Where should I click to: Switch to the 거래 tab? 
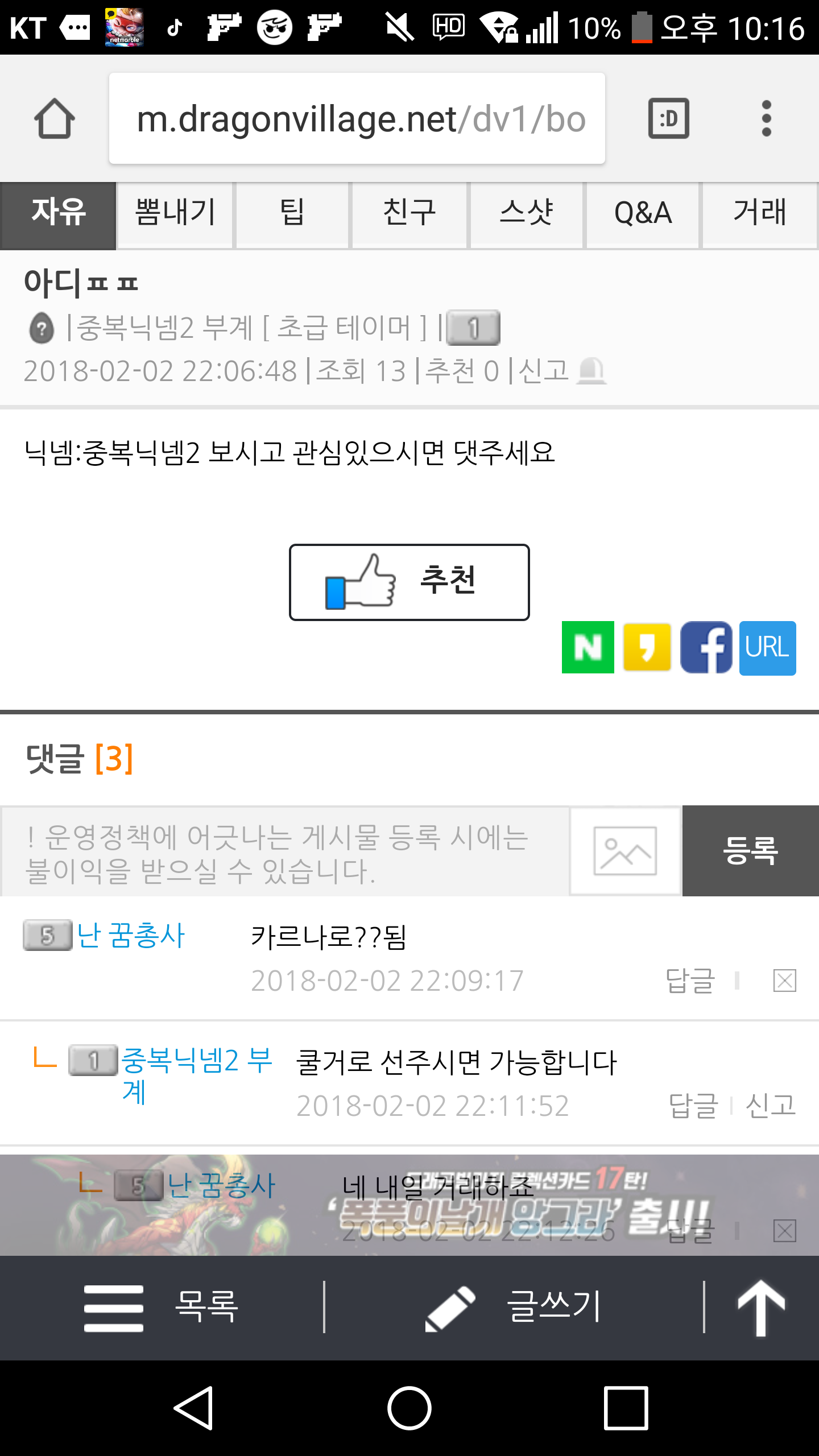pyautogui.click(x=760, y=213)
